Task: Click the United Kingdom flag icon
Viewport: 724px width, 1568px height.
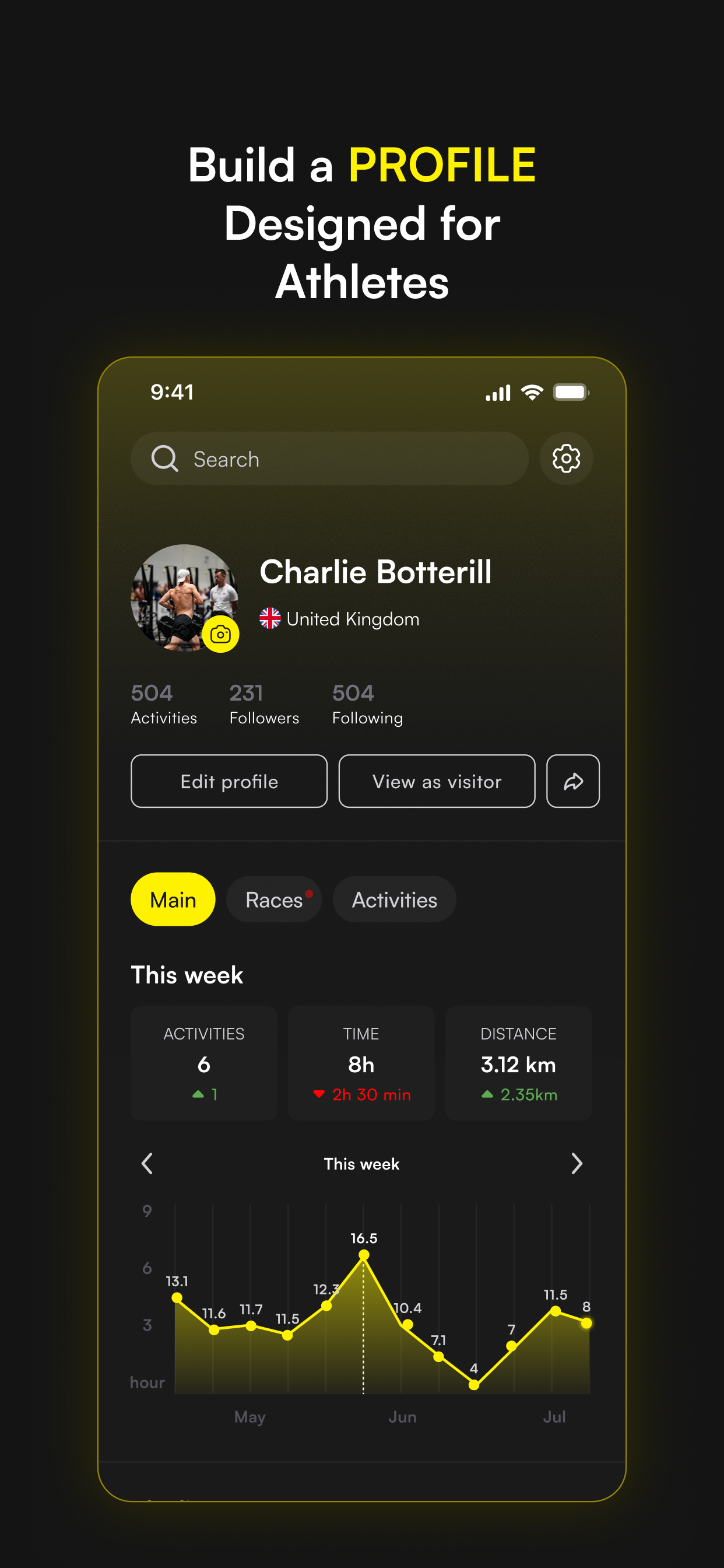Action: click(x=269, y=618)
